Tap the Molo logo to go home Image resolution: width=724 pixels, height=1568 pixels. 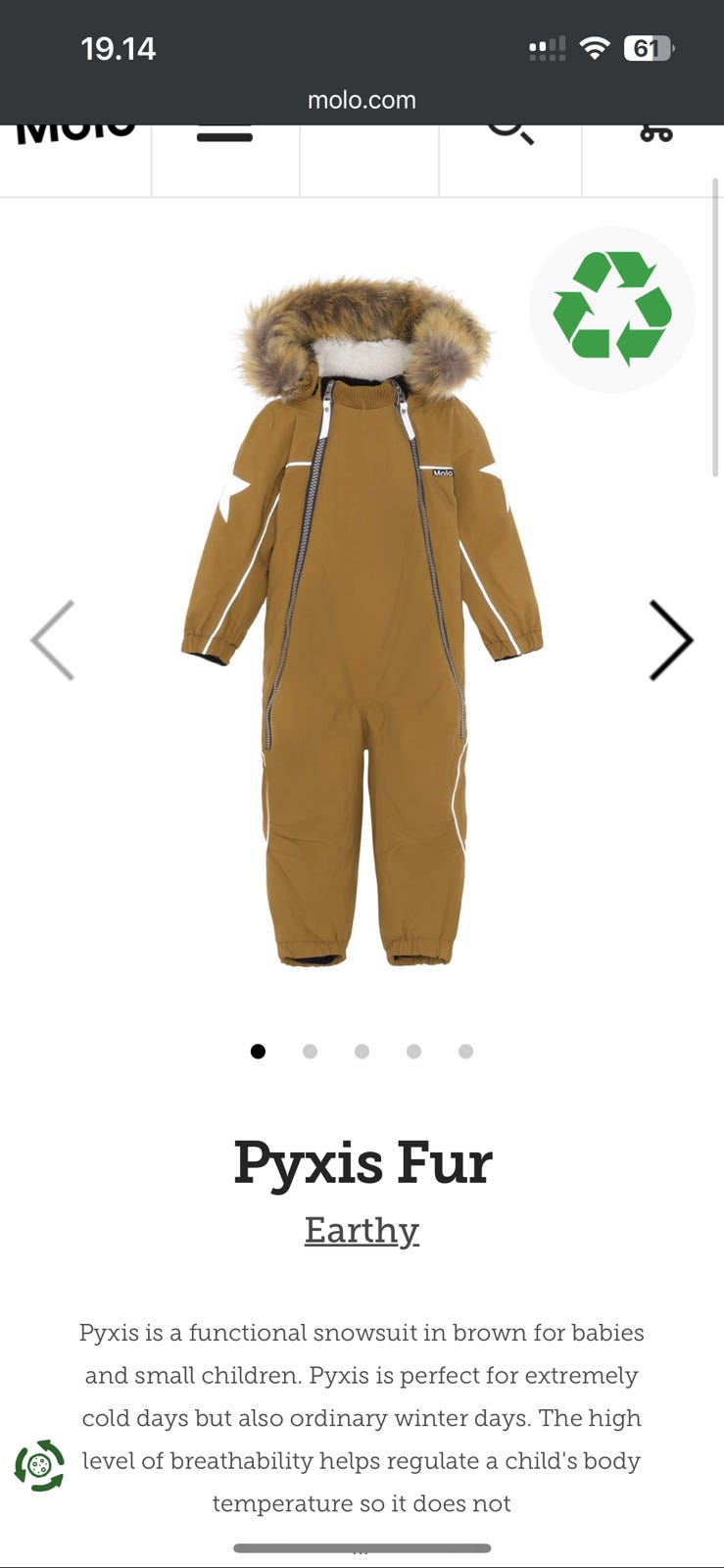75,130
